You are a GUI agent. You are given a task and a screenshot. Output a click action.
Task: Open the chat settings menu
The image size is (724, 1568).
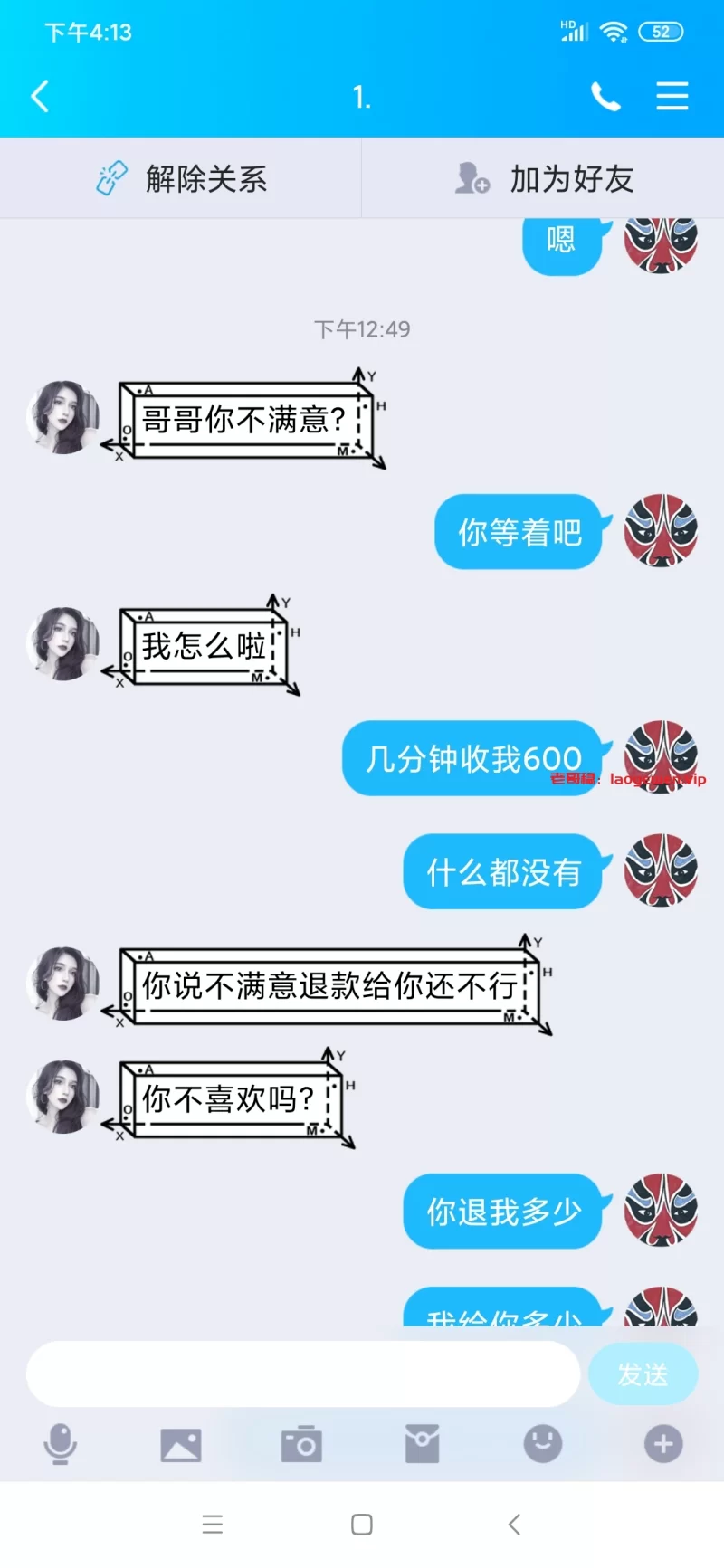(672, 96)
